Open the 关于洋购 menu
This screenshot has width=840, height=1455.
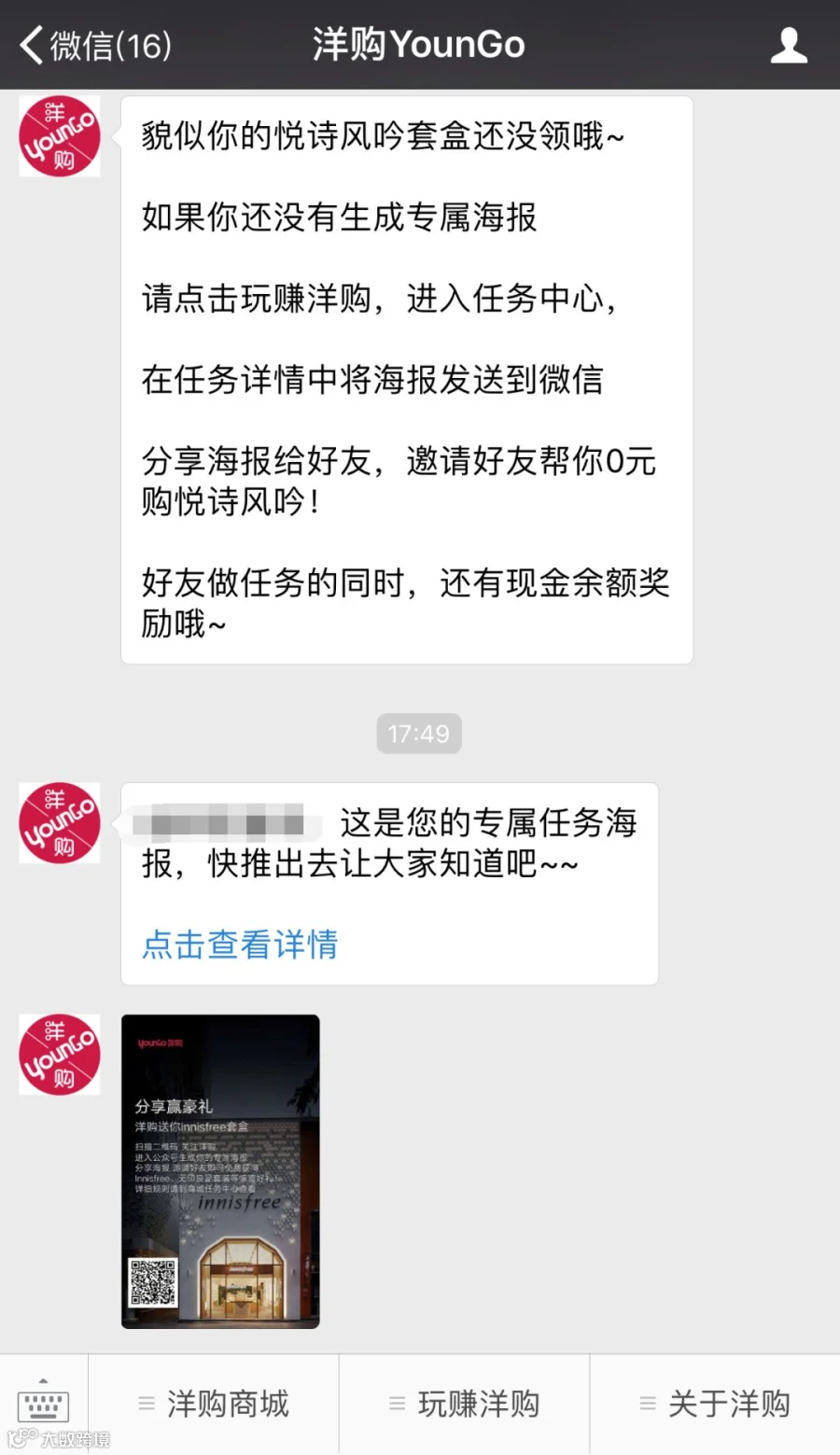coord(716,1404)
